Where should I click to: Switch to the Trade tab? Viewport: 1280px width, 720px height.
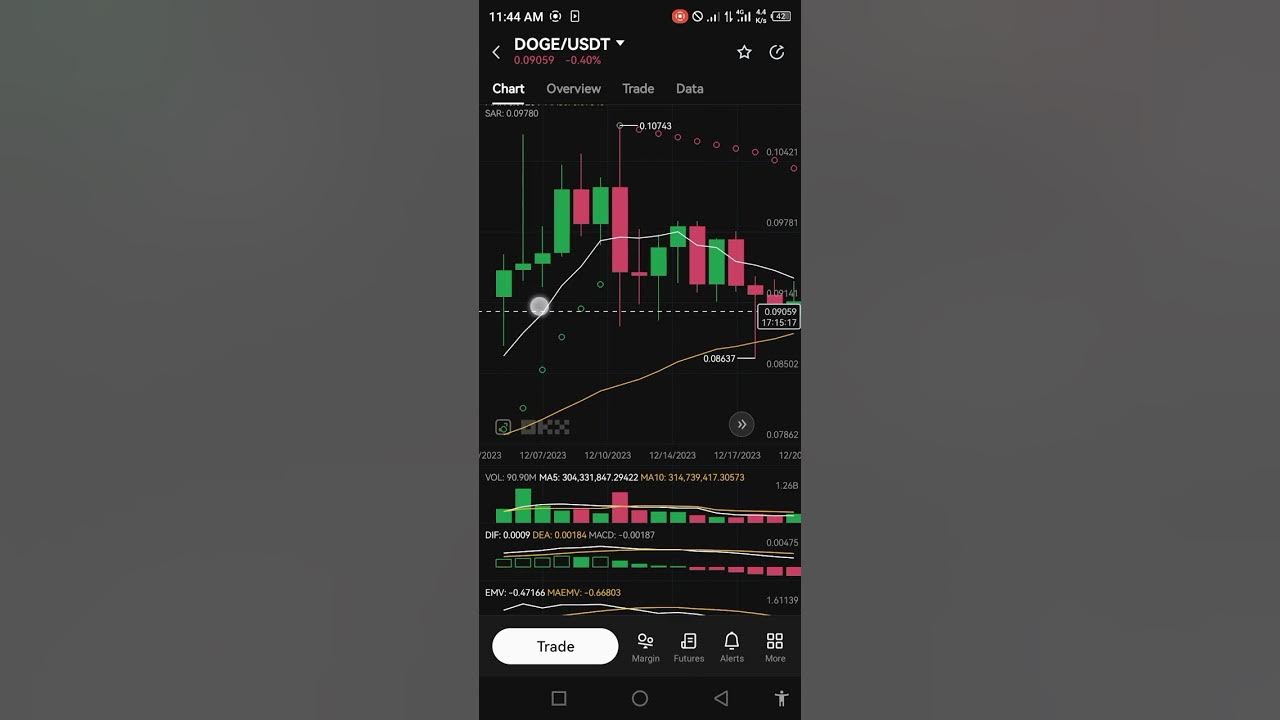(638, 89)
